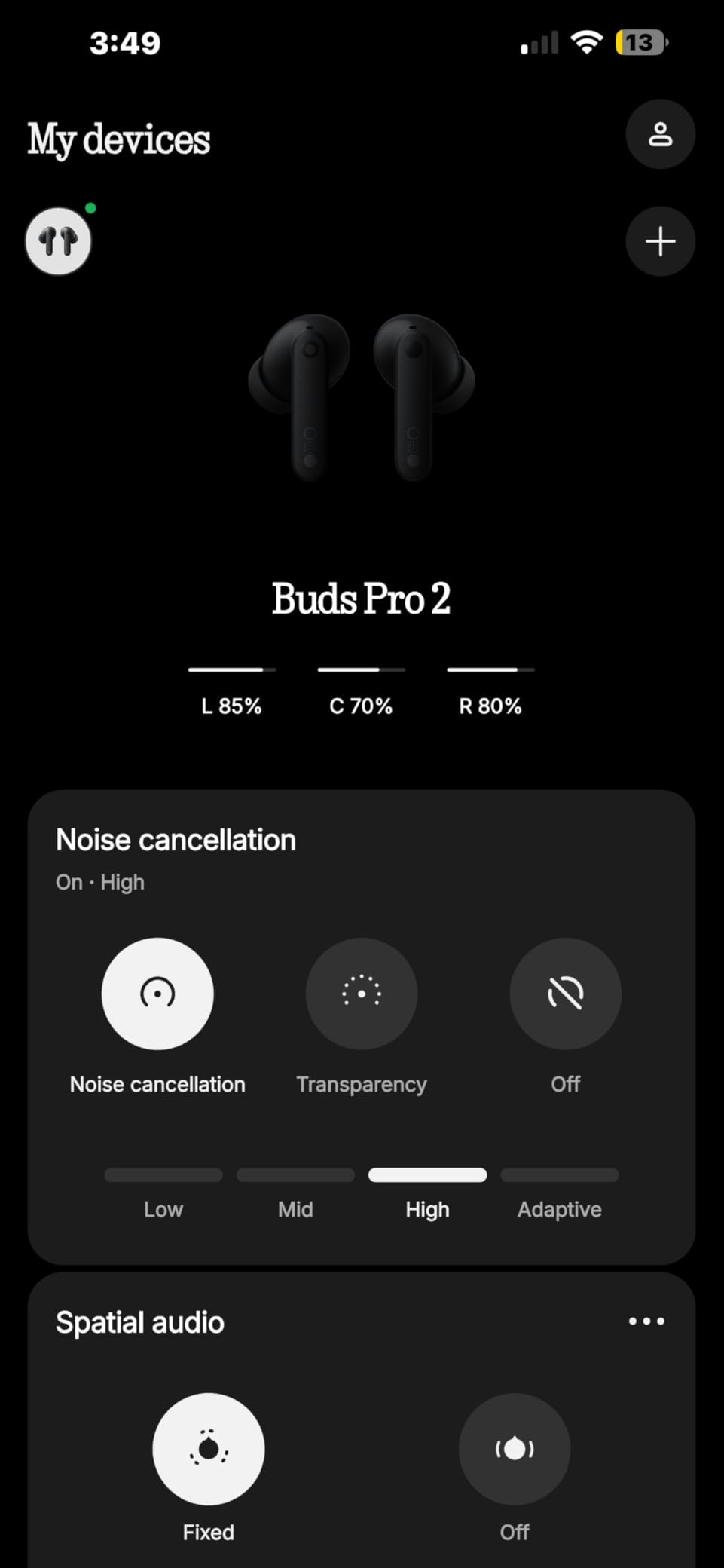Select the connected Buds Pro 2 device icon
This screenshot has width=724, height=1568.
(x=58, y=240)
